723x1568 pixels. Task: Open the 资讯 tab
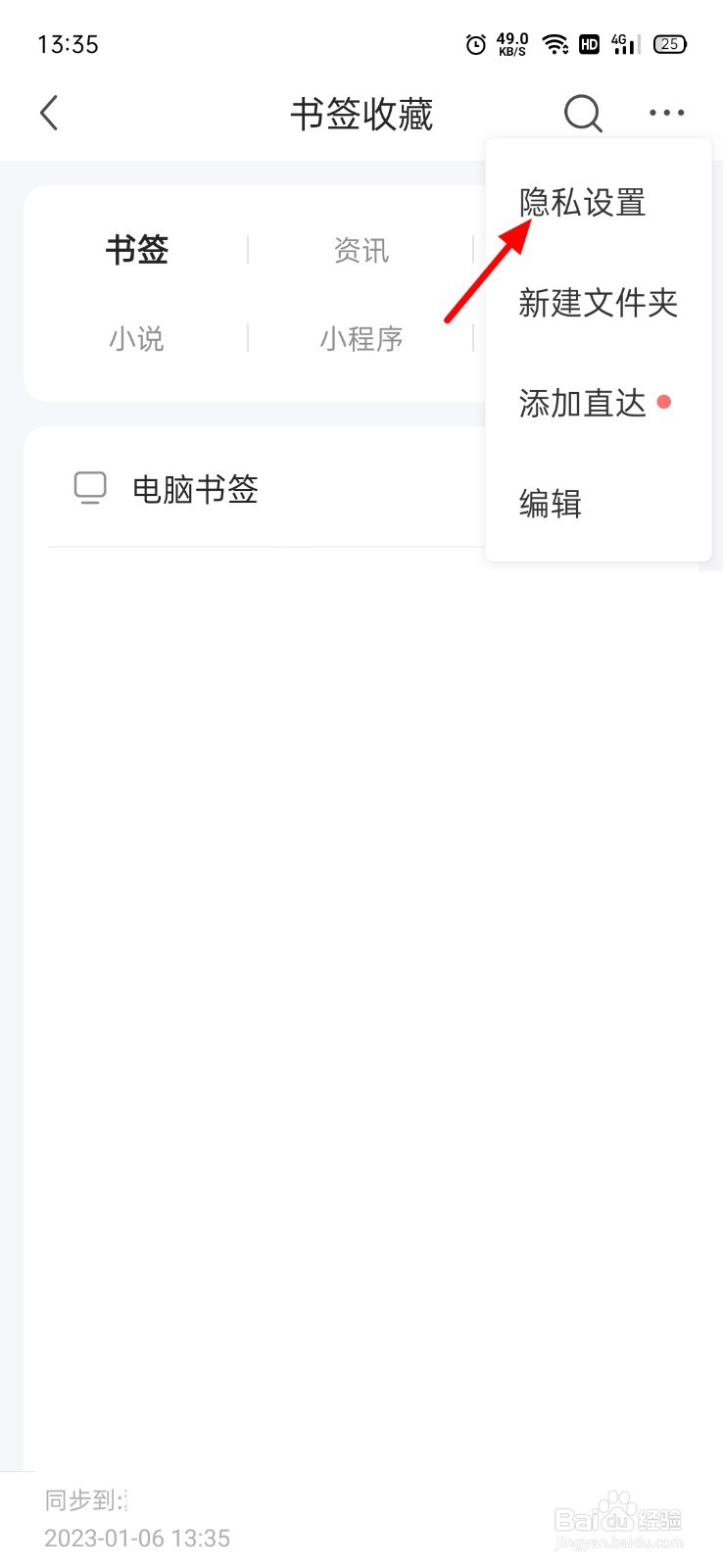click(x=361, y=251)
